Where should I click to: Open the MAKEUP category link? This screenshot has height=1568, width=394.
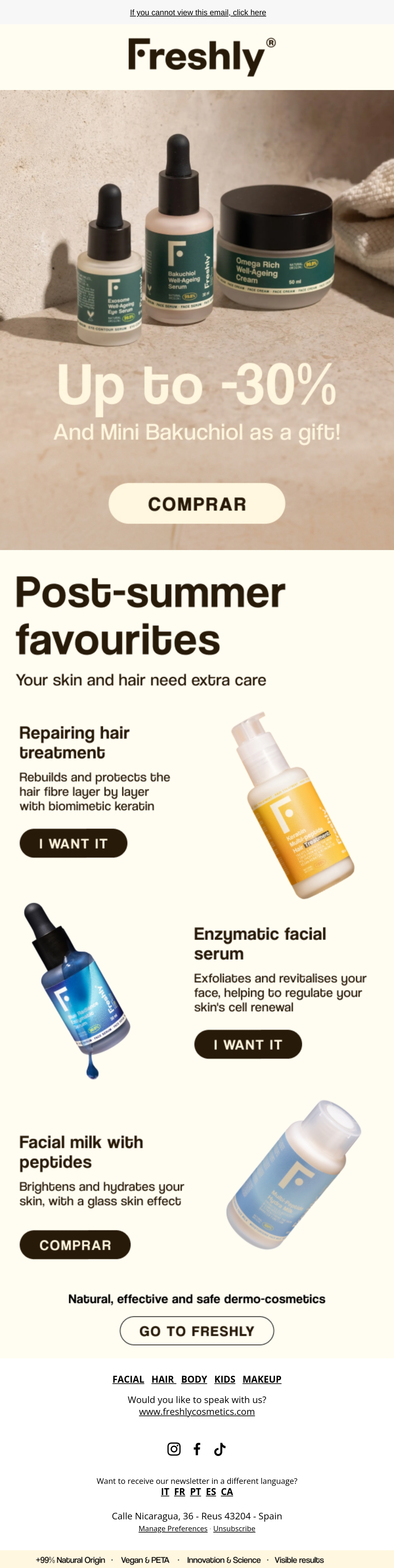[x=262, y=1379]
